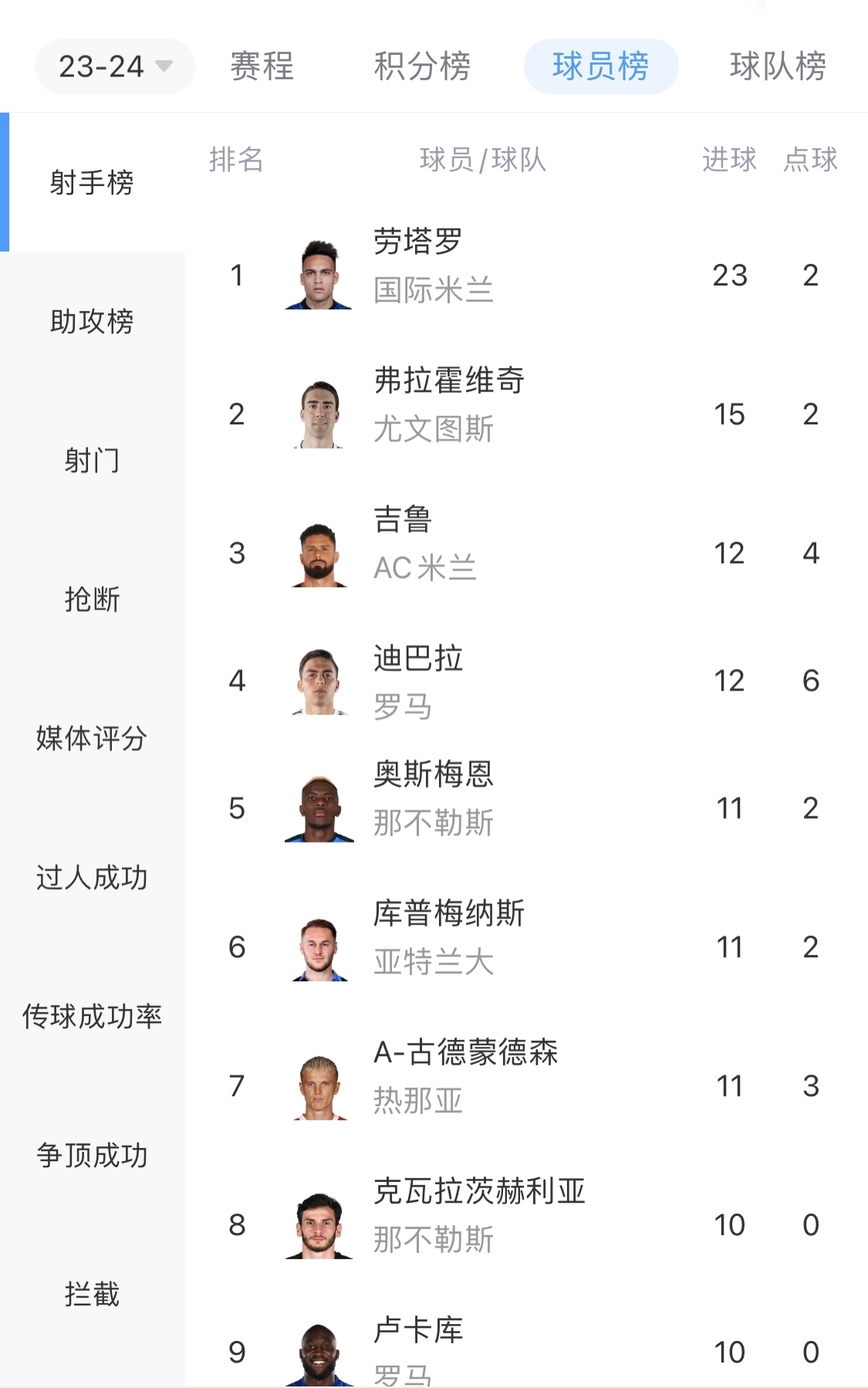Switch to the 赛程 tab
The height and width of the screenshot is (1388, 868).
pos(262,66)
